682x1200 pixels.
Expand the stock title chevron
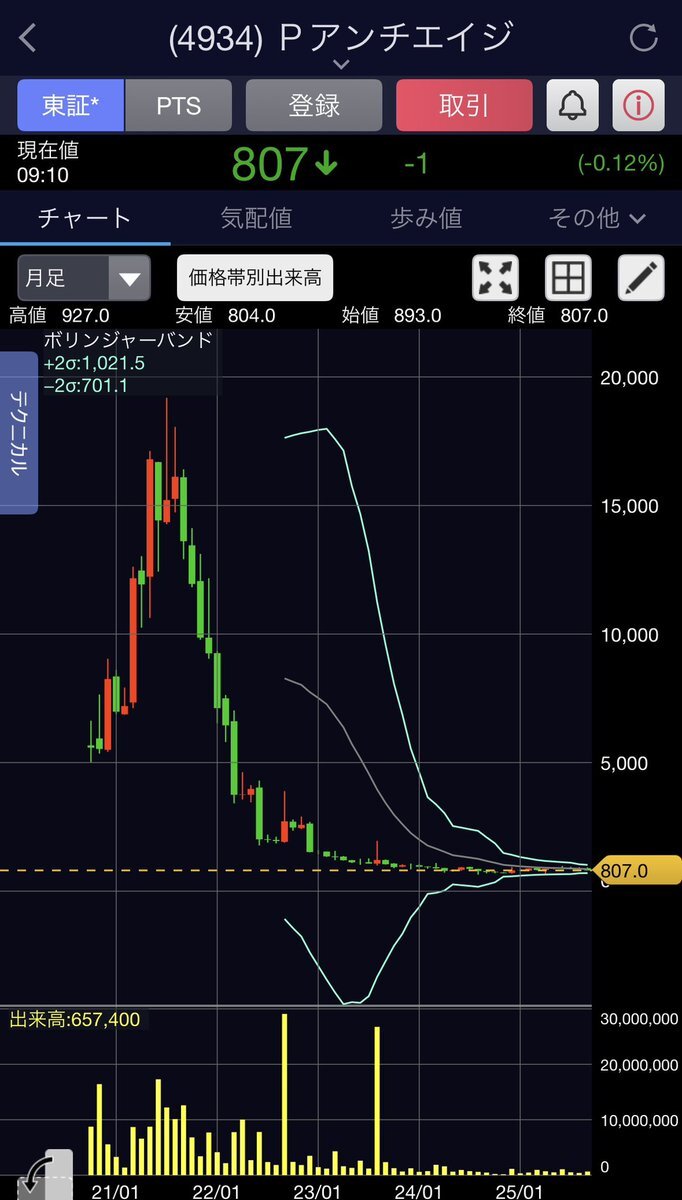click(x=340, y=64)
